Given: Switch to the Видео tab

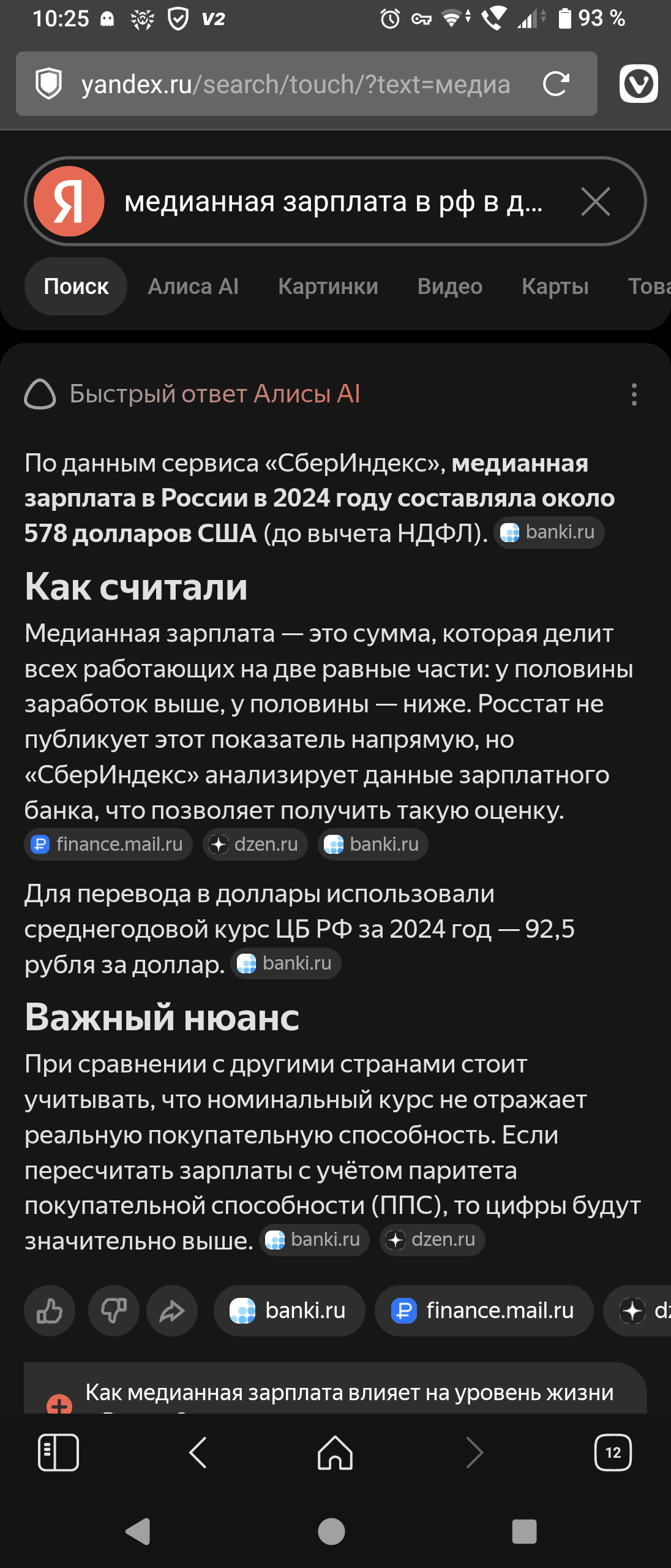Looking at the screenshot, I should (x=450, y=286).
